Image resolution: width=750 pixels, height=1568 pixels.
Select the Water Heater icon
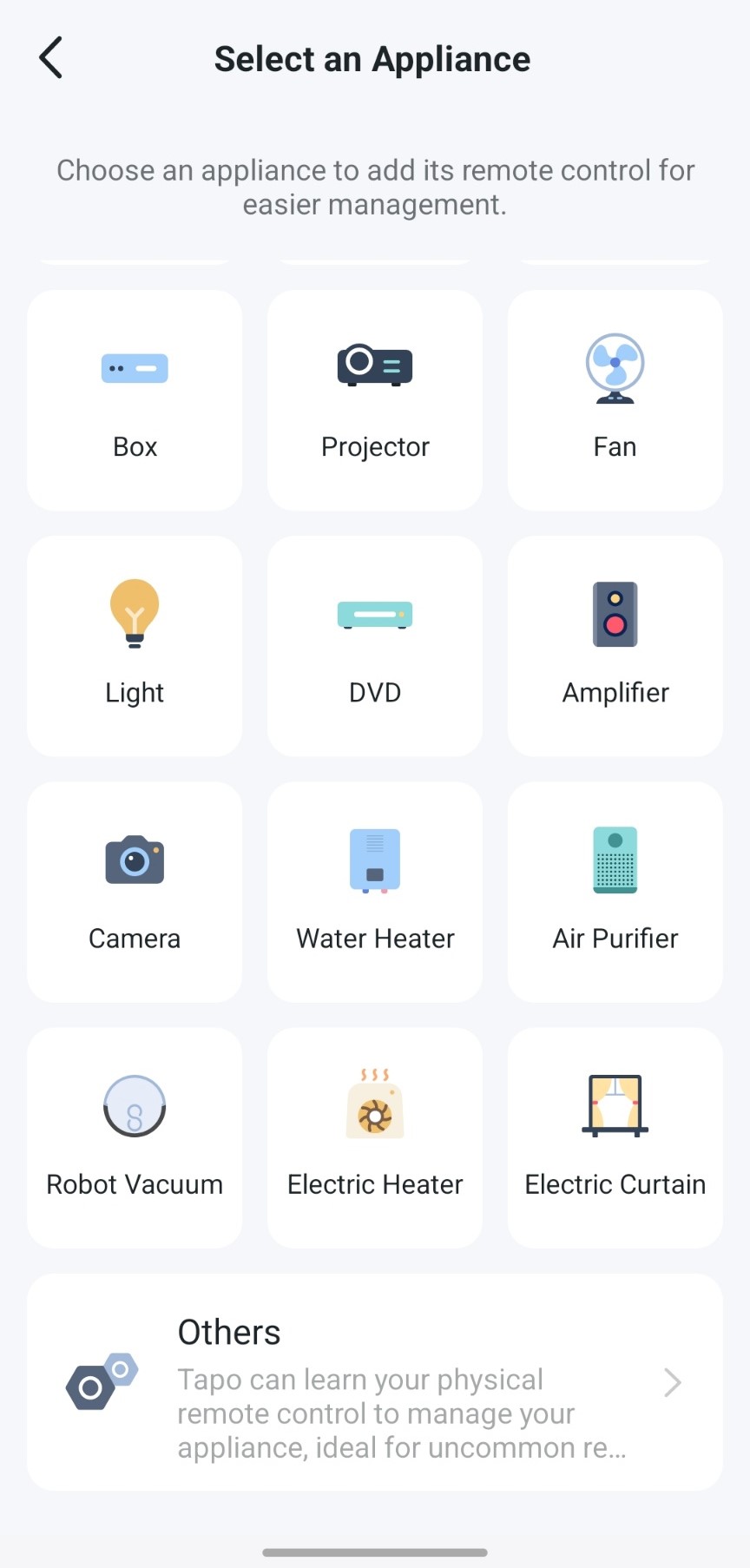pyautogui.click(x=374, y=860)
